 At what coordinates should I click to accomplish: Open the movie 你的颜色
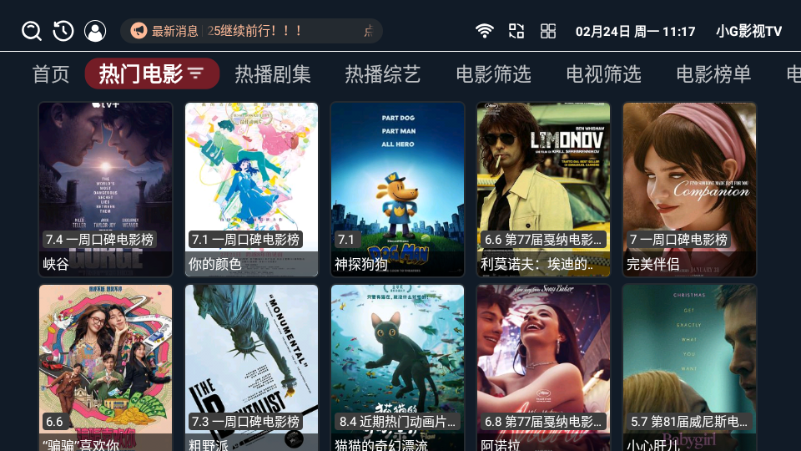click(x=252, y=188)
